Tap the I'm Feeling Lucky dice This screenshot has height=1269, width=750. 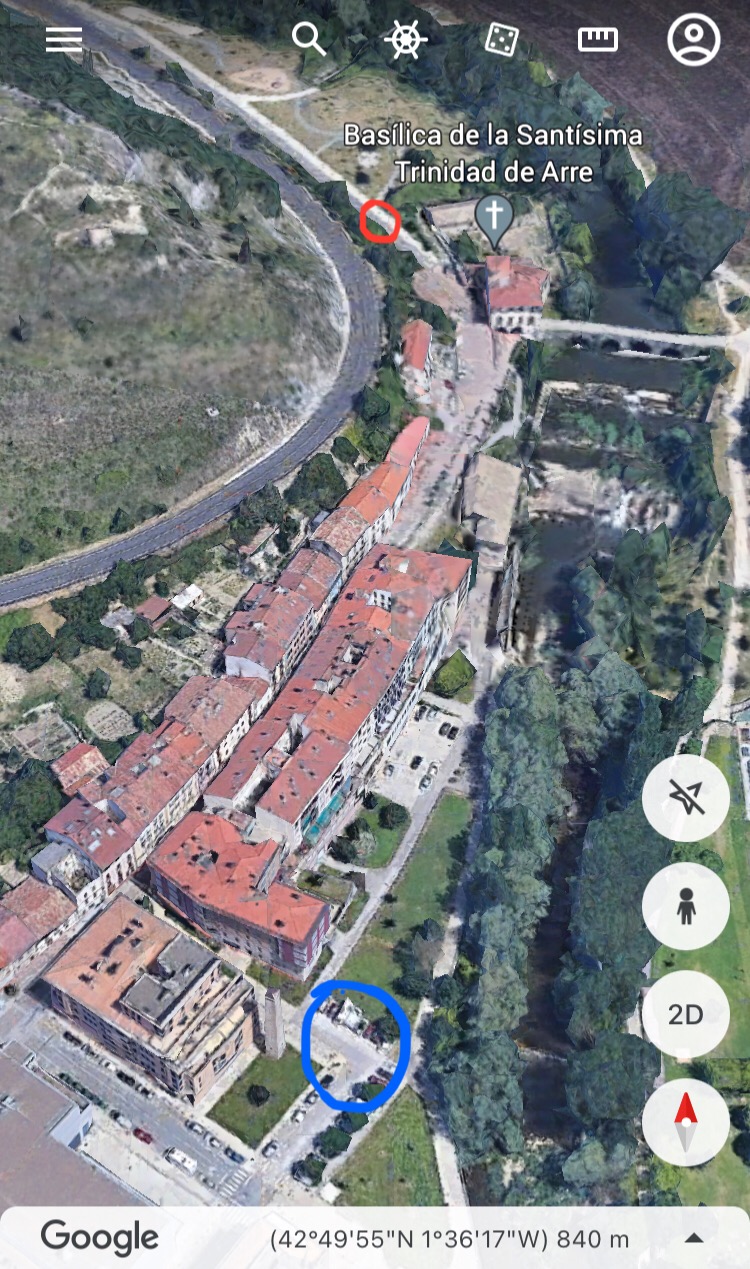[501, 40]
